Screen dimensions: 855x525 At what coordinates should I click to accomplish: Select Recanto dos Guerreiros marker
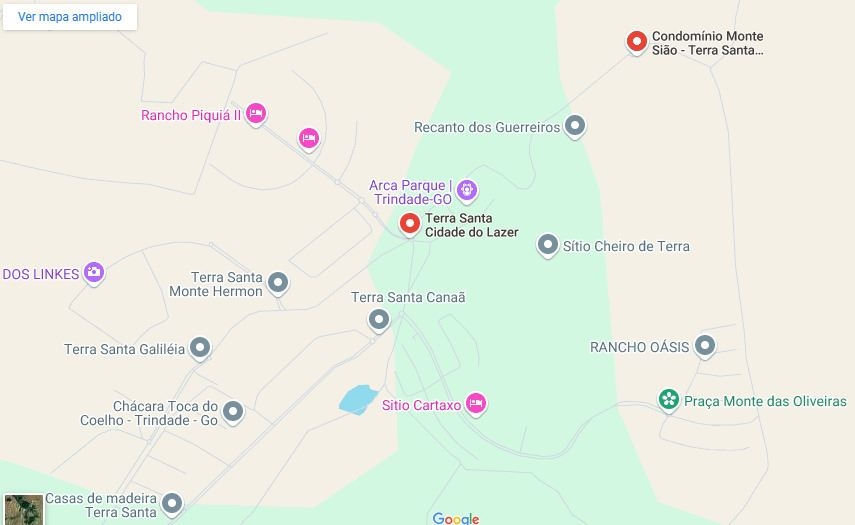pyautogui.click(x=574, y=126)
